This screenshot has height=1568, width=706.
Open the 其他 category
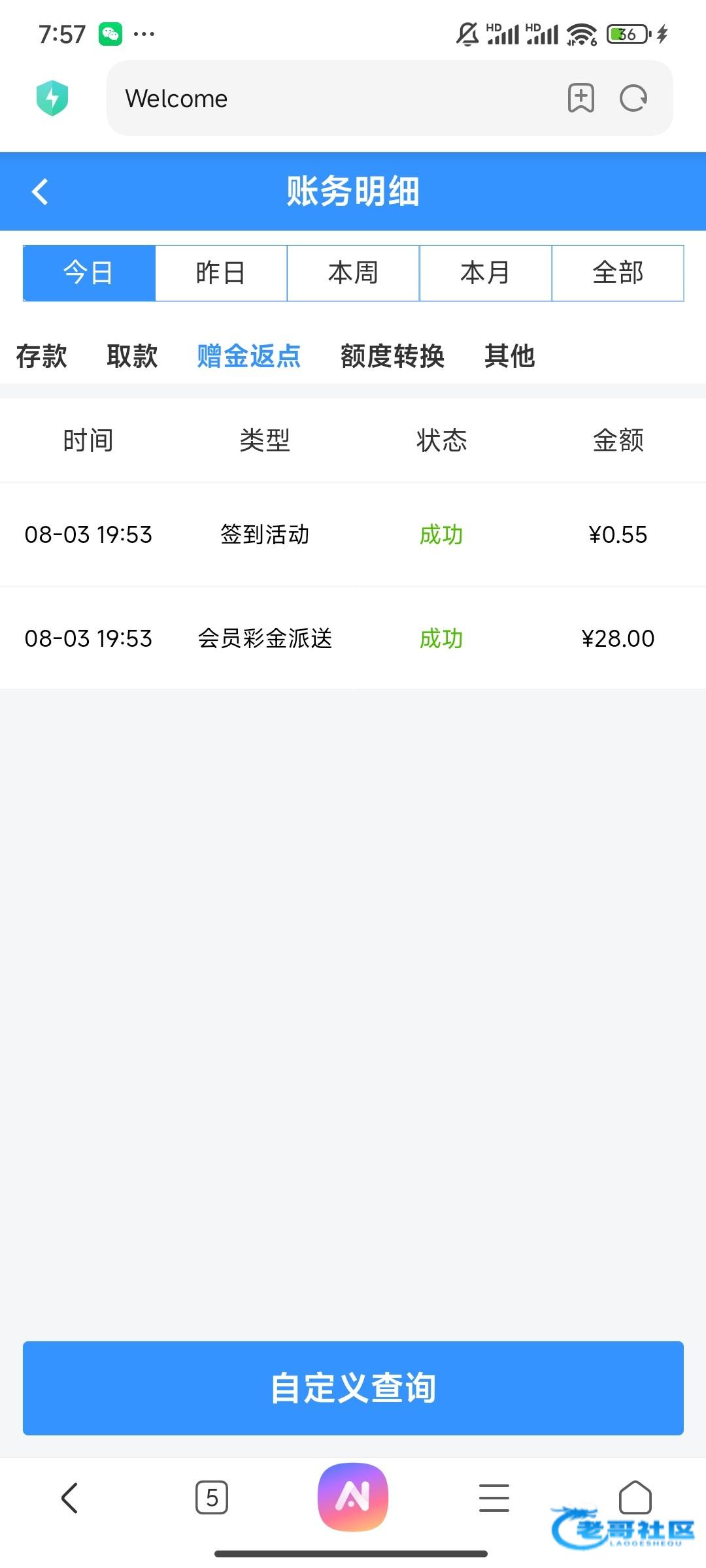point(510,357)
